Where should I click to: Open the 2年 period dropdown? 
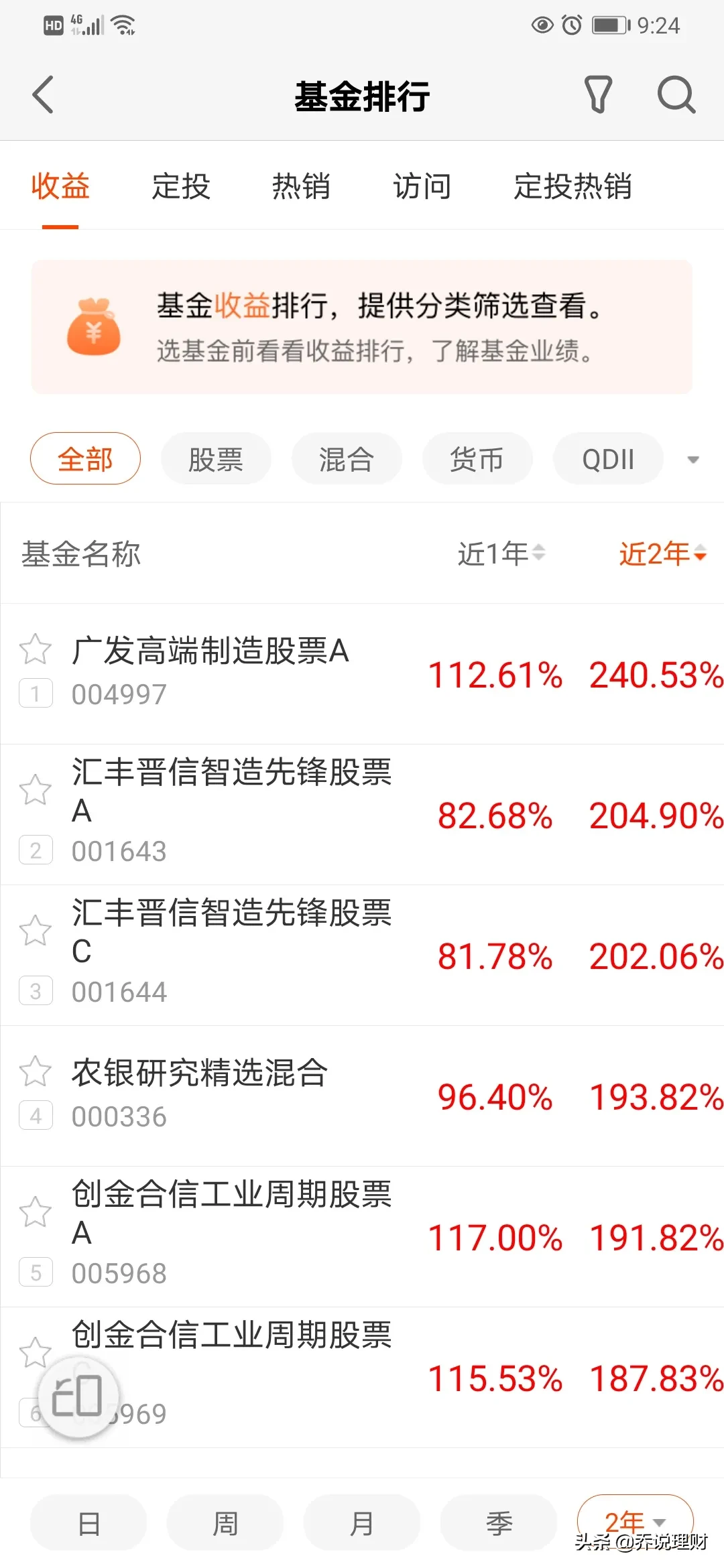pos(635,1522)
